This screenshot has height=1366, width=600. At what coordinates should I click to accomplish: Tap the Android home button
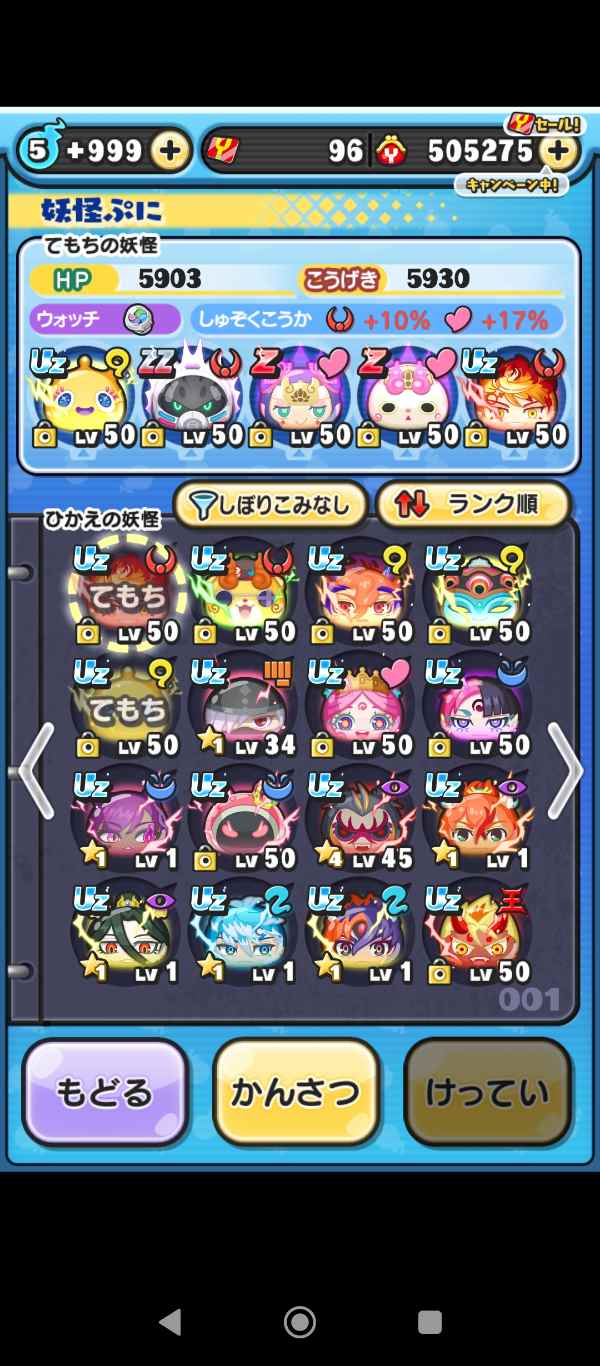300,1322
